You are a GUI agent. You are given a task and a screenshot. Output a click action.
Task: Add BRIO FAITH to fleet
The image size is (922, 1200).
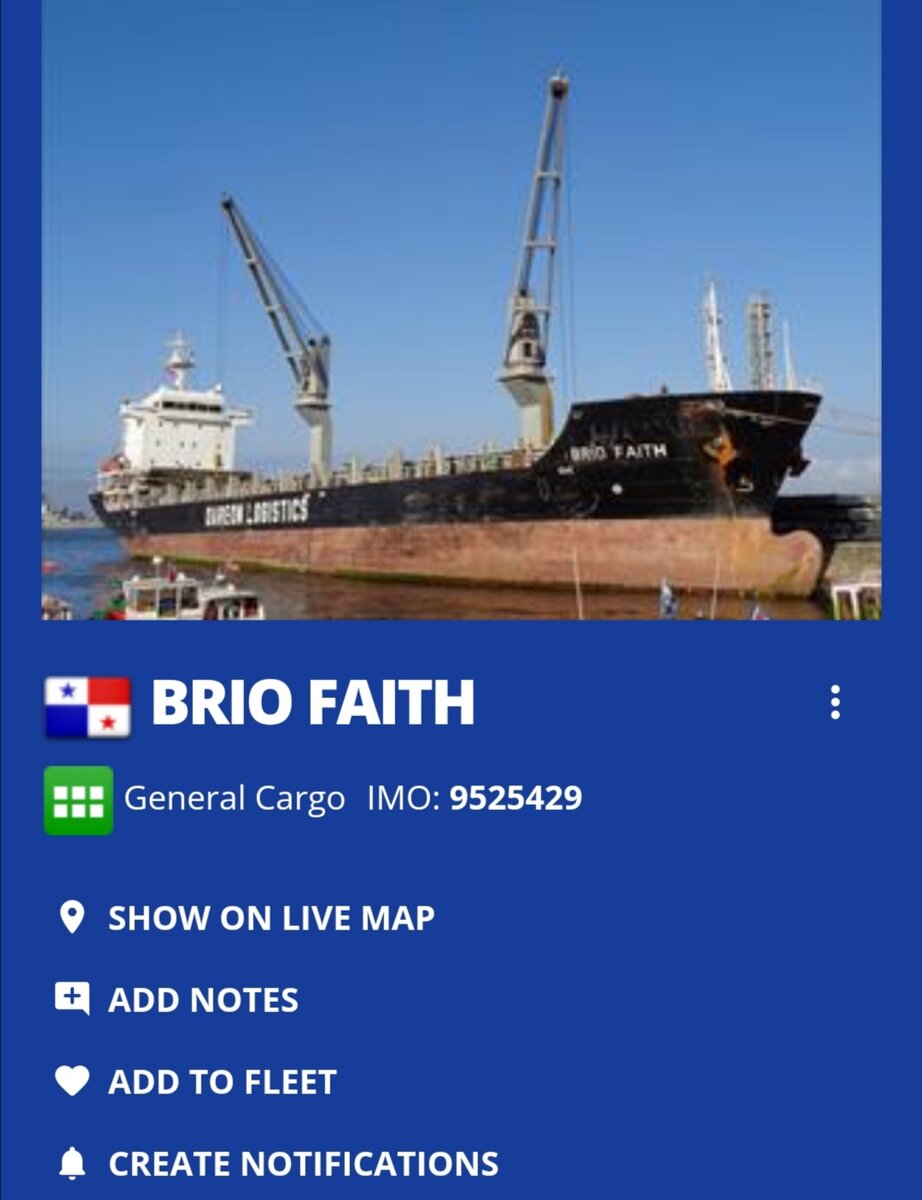pyautogui.click(x=222, y=1082)
